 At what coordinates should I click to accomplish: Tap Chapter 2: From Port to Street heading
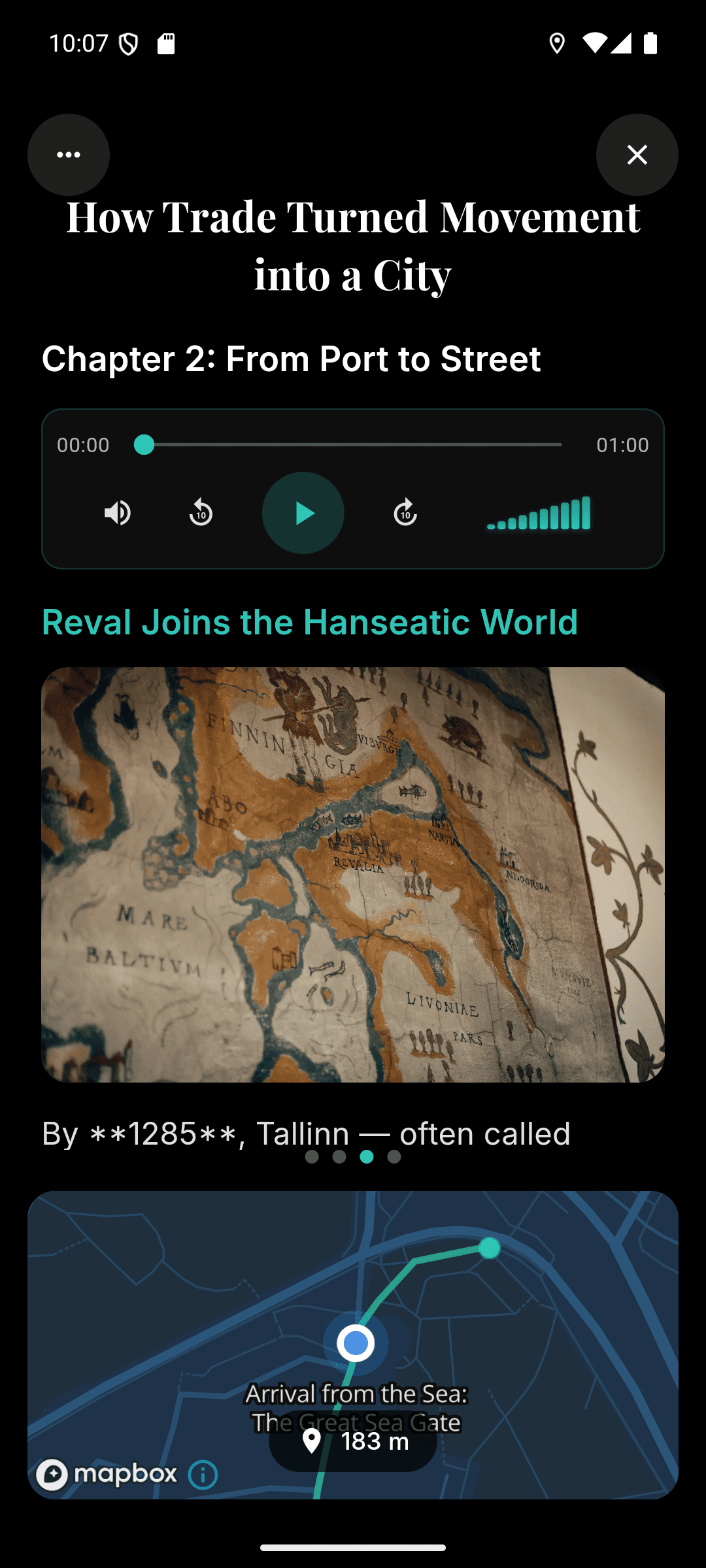coord(291,359)
